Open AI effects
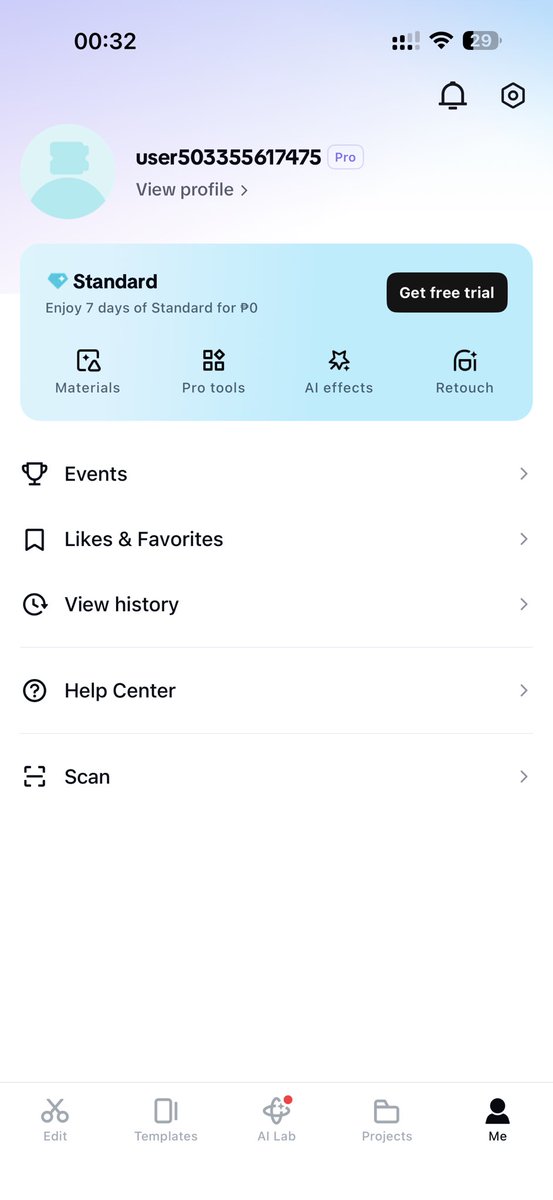Screen dimensions: 553x1200 (x=339, y=372)
